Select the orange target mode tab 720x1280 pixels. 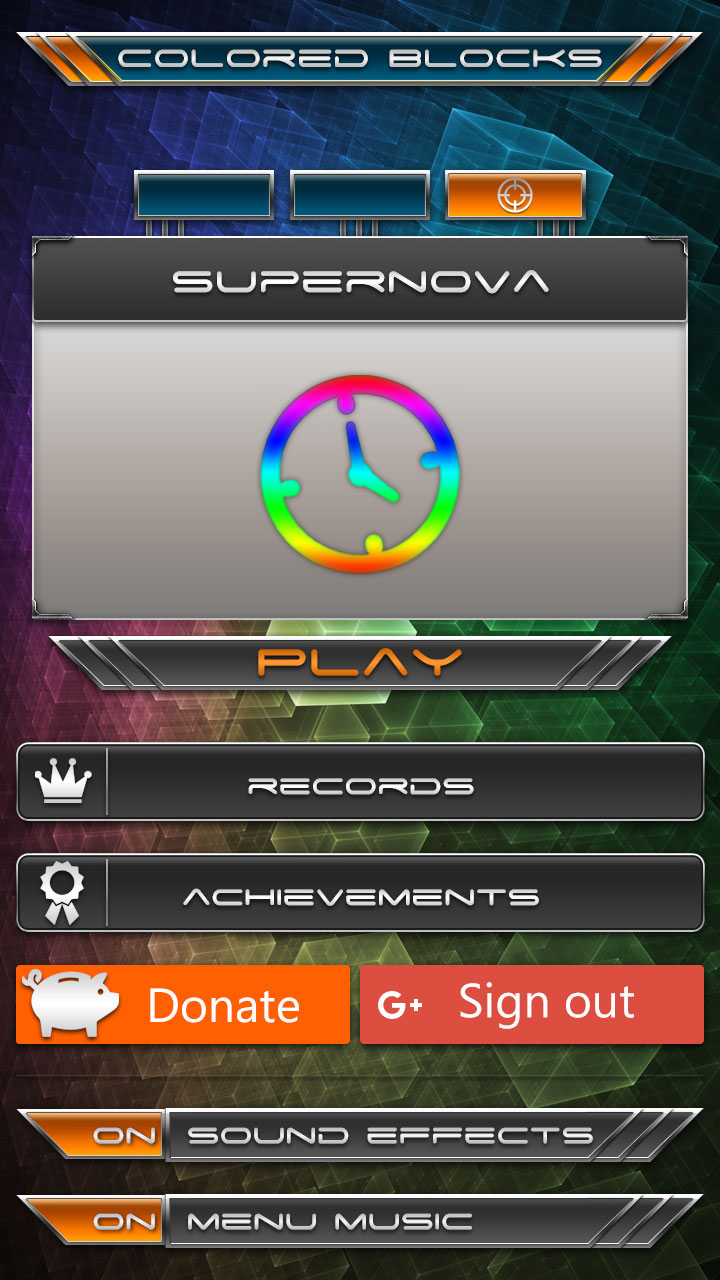point(515,195)
